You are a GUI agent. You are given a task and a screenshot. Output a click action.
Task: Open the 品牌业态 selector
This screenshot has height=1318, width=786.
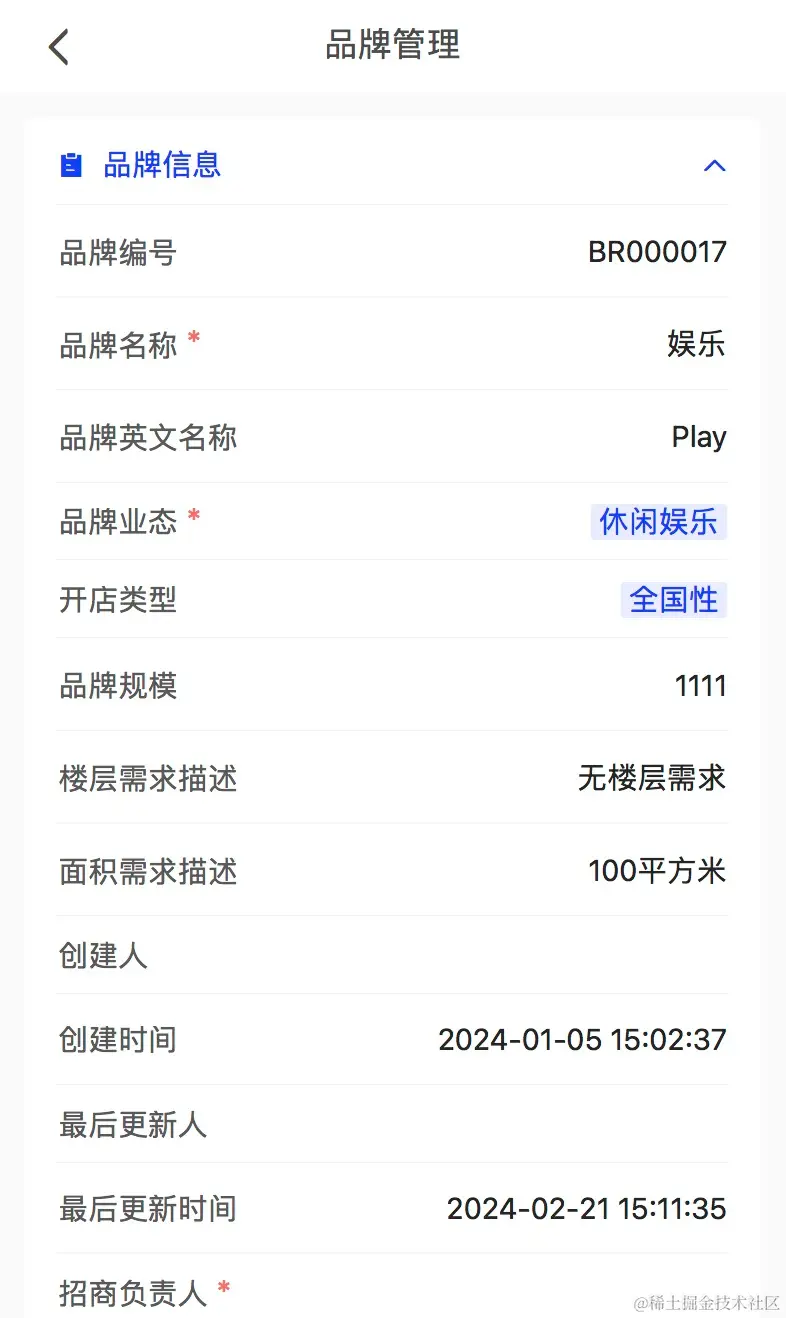tap(658, 521)
